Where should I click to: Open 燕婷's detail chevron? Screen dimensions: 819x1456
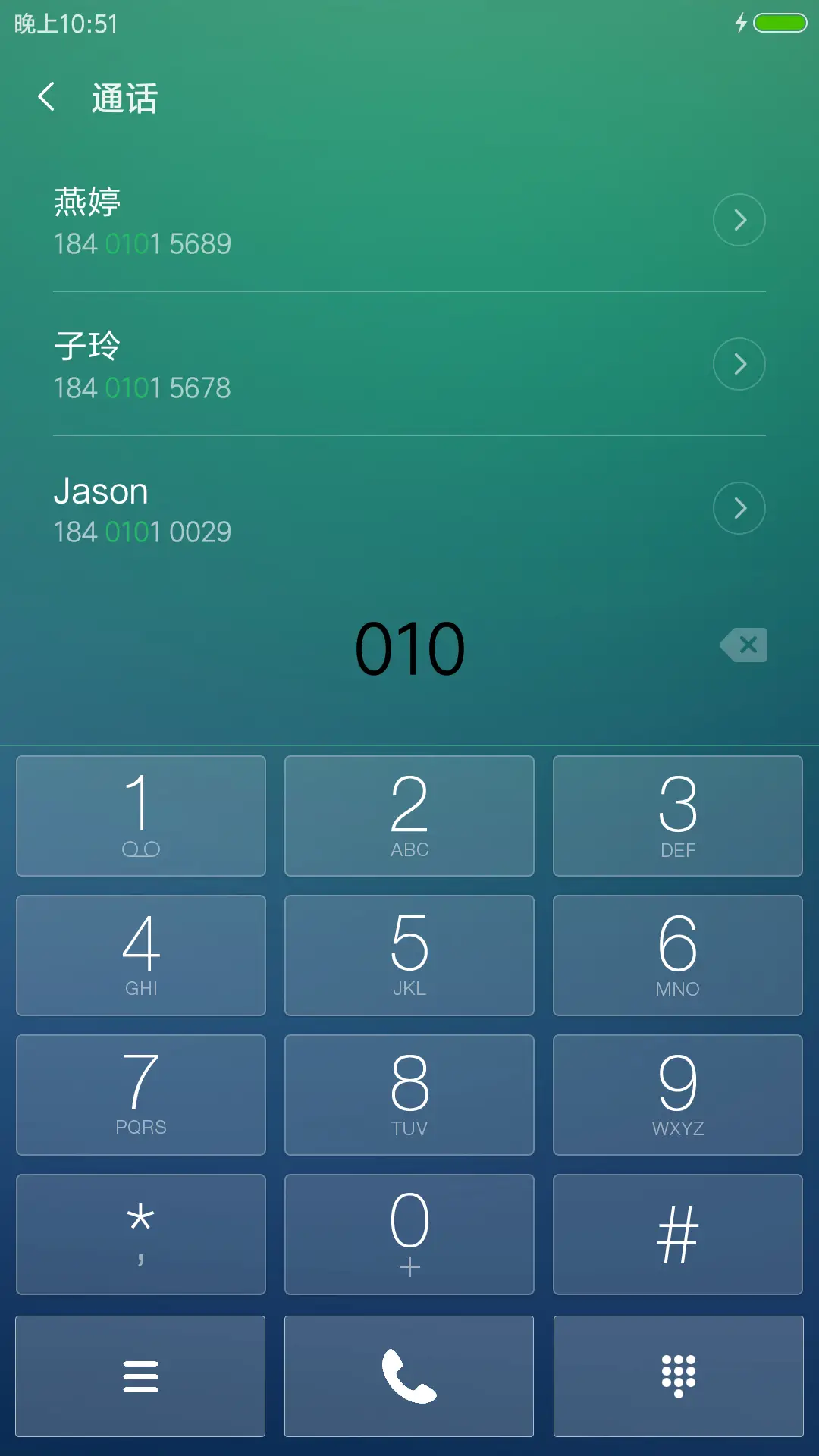click(739, 220)
